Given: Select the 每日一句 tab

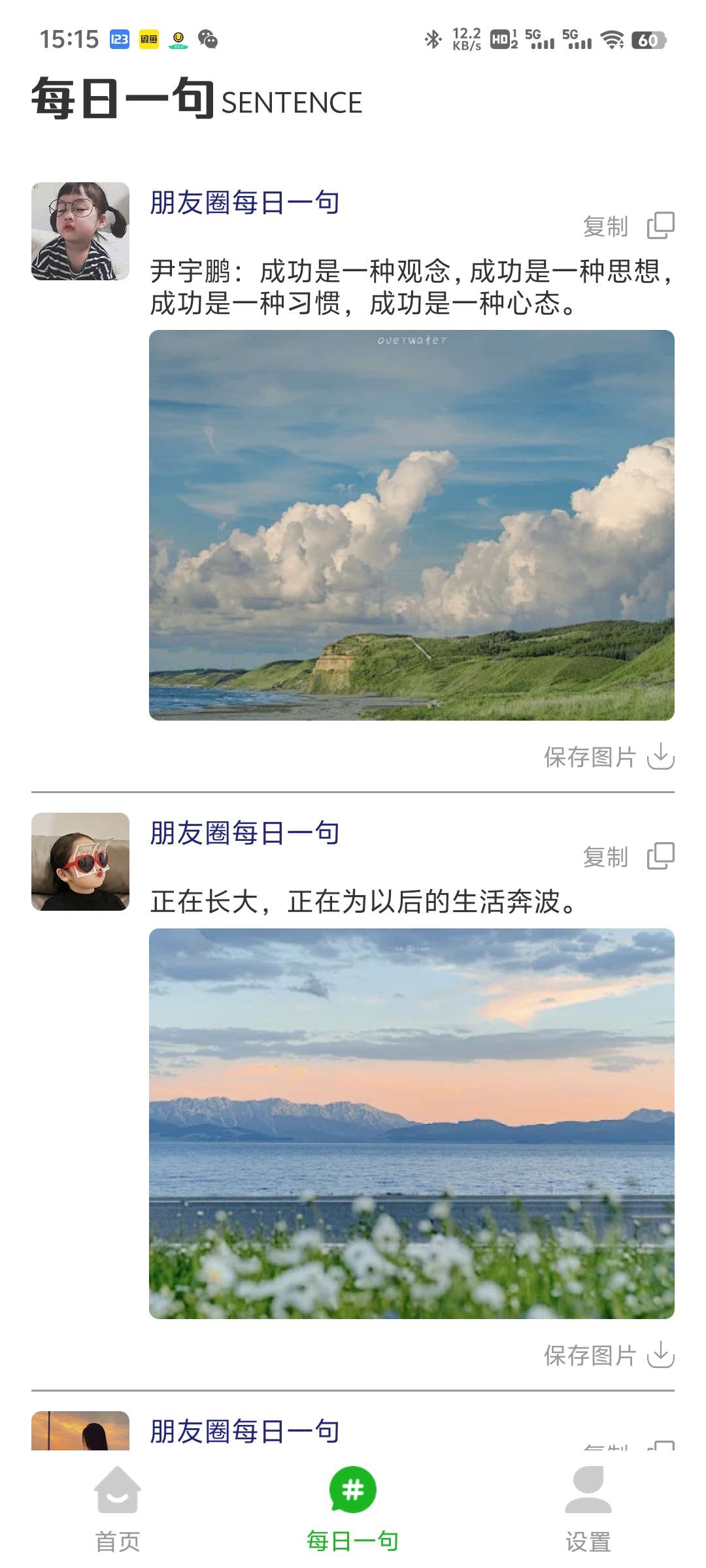Looking at the screenshot, I should 353,1507.
